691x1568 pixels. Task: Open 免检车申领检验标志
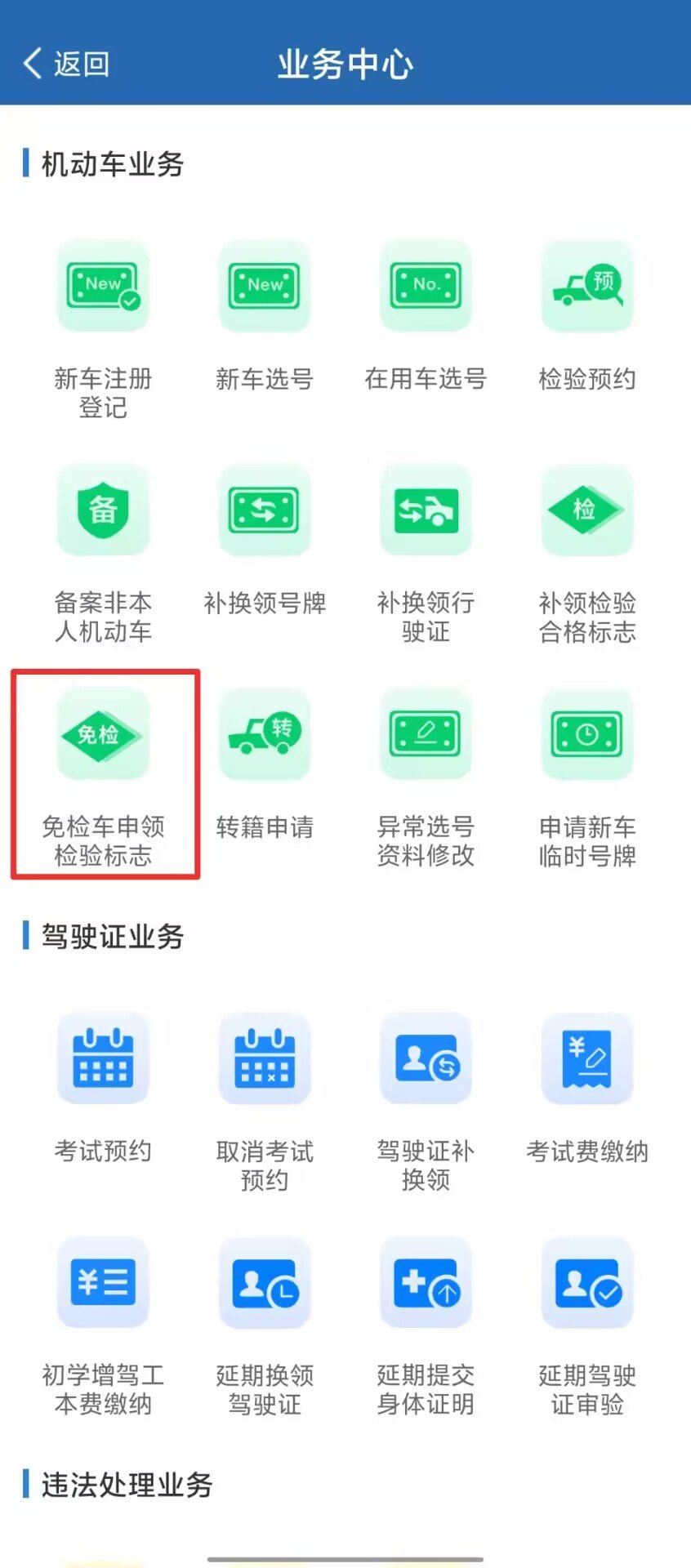(x=103, y=734)
